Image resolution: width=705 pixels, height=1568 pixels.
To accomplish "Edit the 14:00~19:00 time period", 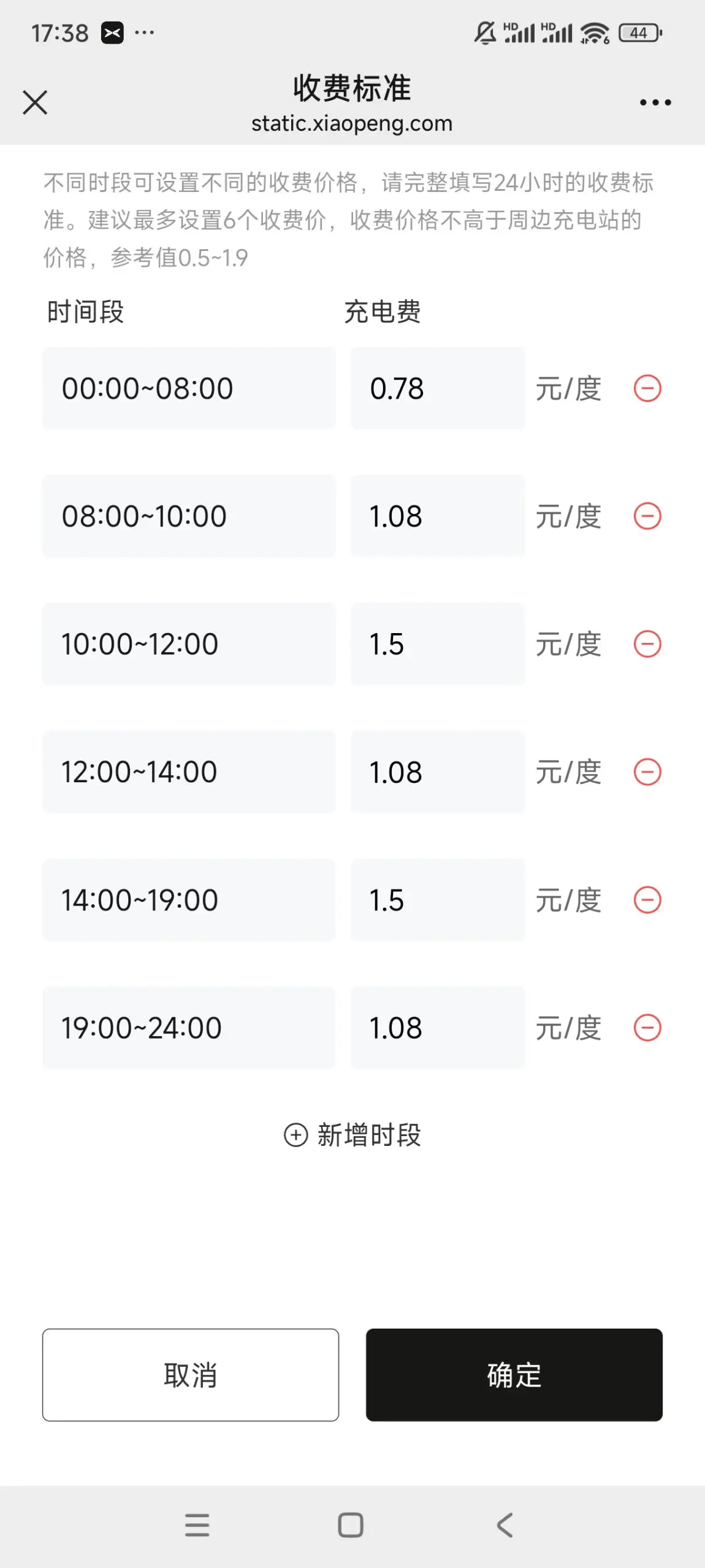I will [188, 900].
